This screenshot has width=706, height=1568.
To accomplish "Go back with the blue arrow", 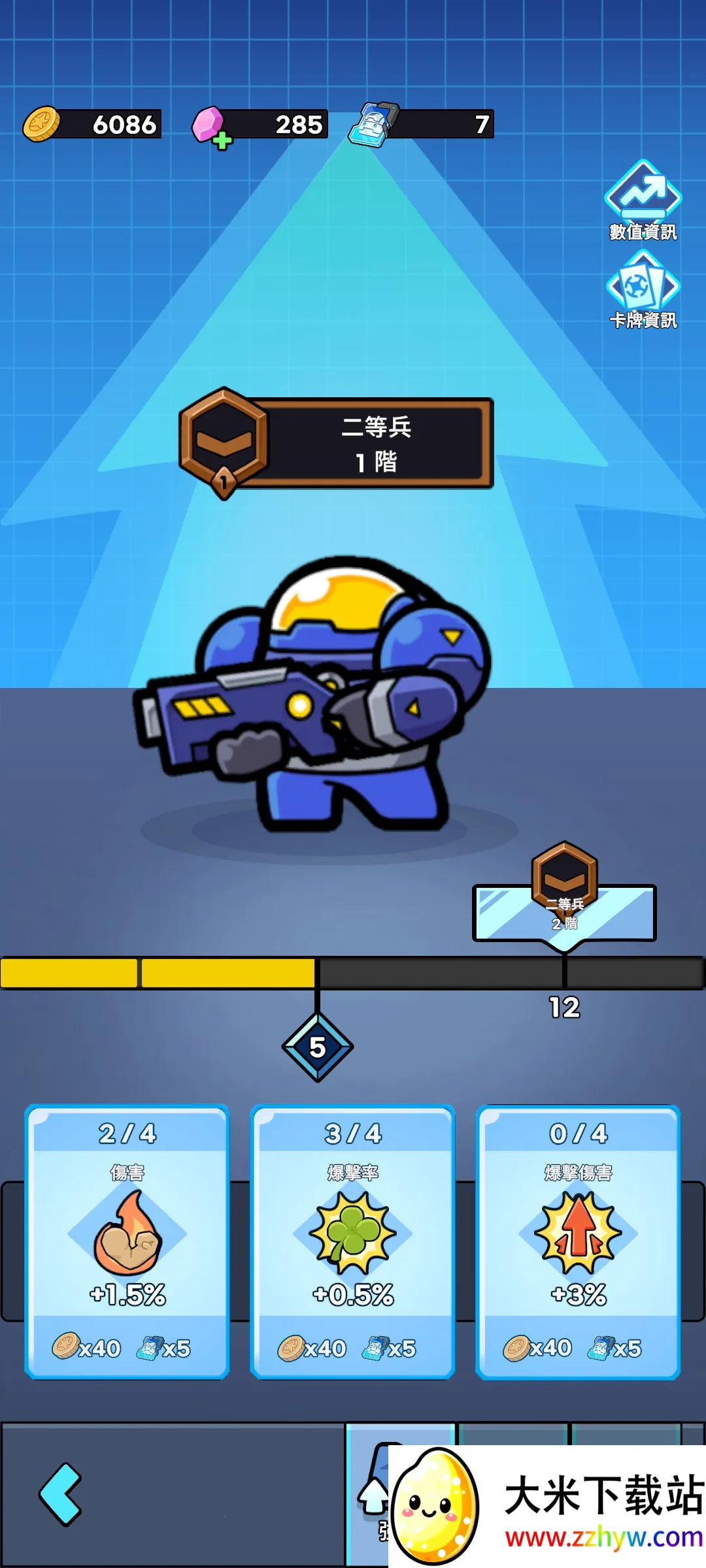I will click(x=60, y=1494).
